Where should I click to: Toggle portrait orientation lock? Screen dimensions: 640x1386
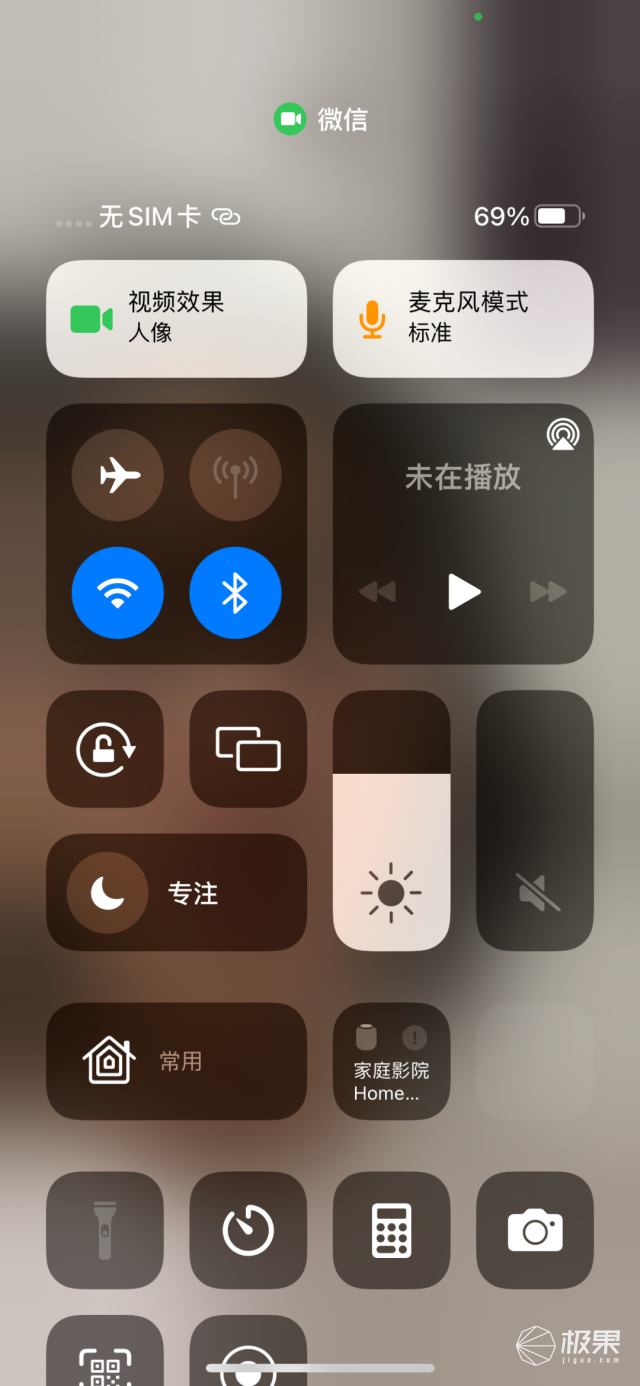(x=105, y=749)
